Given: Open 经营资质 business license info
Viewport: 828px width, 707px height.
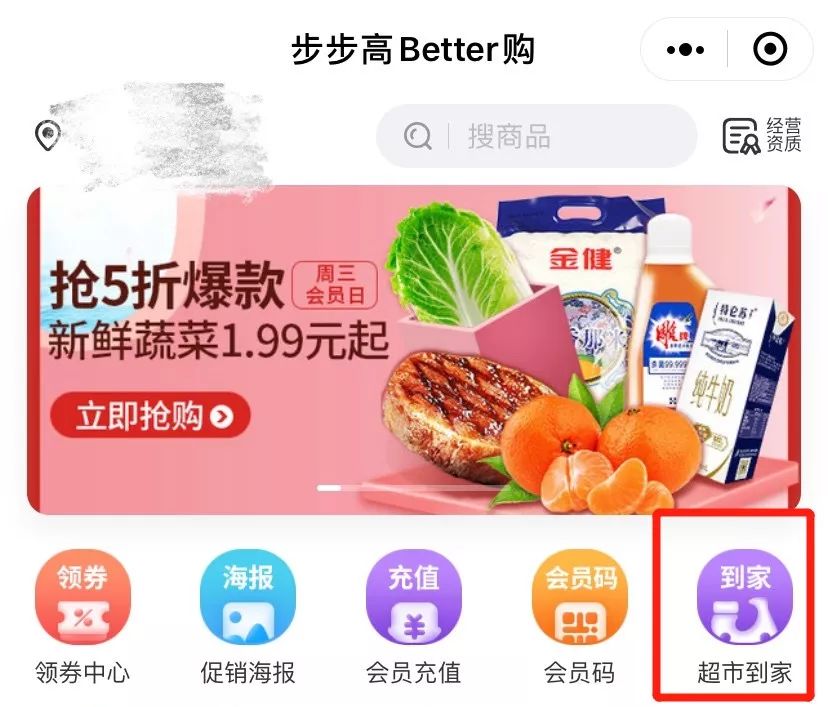Looking at the screenshot, I should tap(762, 136).
